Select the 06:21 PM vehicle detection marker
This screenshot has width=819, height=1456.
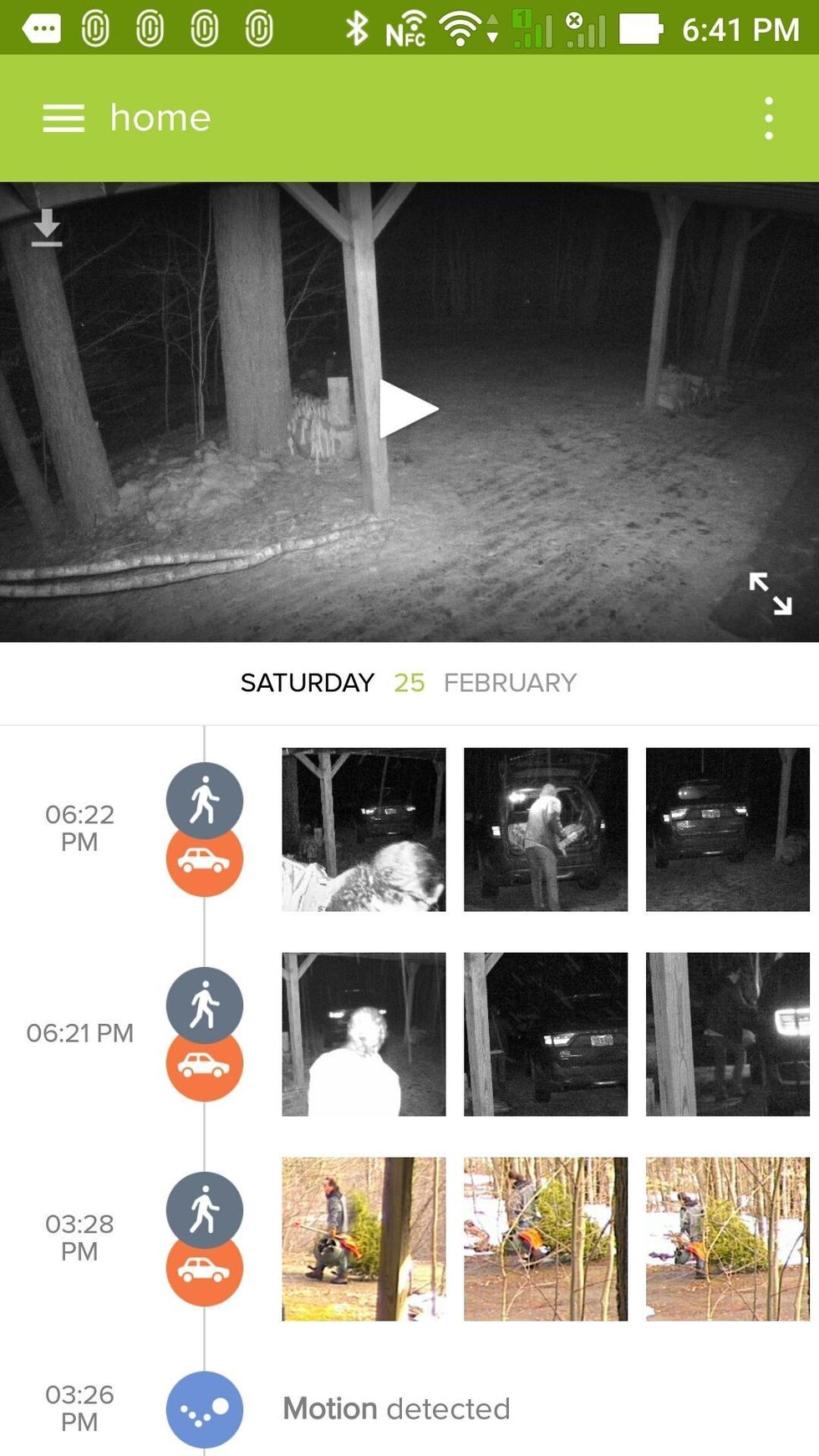click(x=205, y=1068)
